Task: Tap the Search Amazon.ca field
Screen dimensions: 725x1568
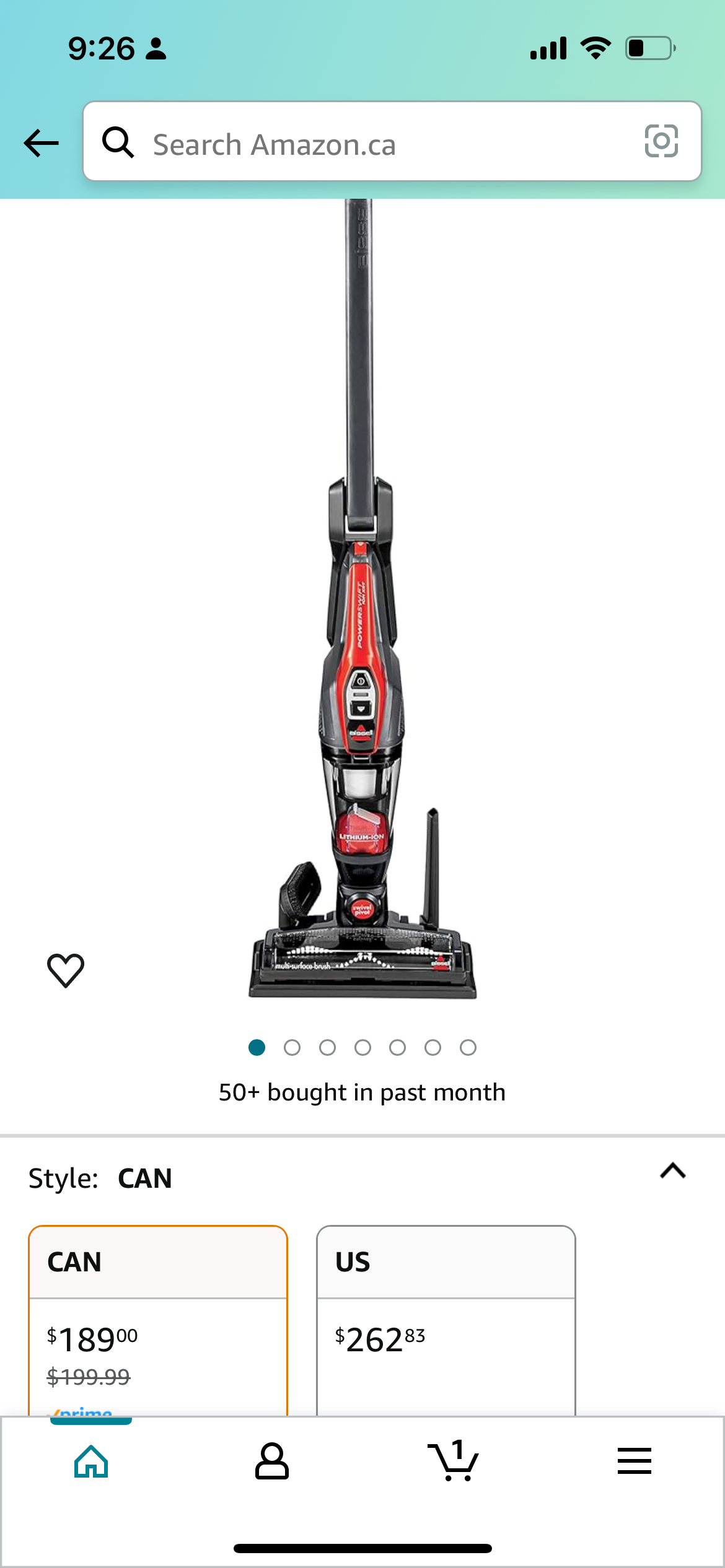Action: tap(372, 144)
